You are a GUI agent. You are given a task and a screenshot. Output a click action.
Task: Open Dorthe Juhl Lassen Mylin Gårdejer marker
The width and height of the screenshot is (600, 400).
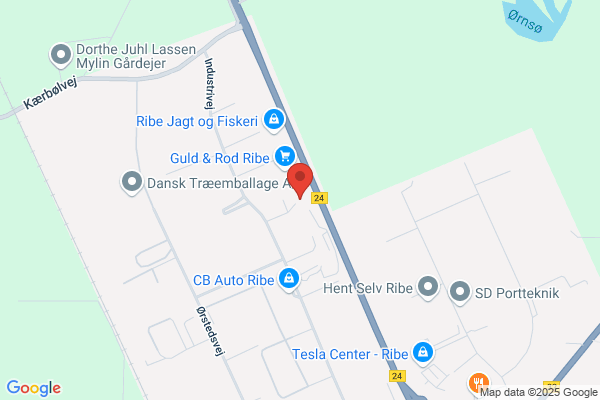coord(61,56)
